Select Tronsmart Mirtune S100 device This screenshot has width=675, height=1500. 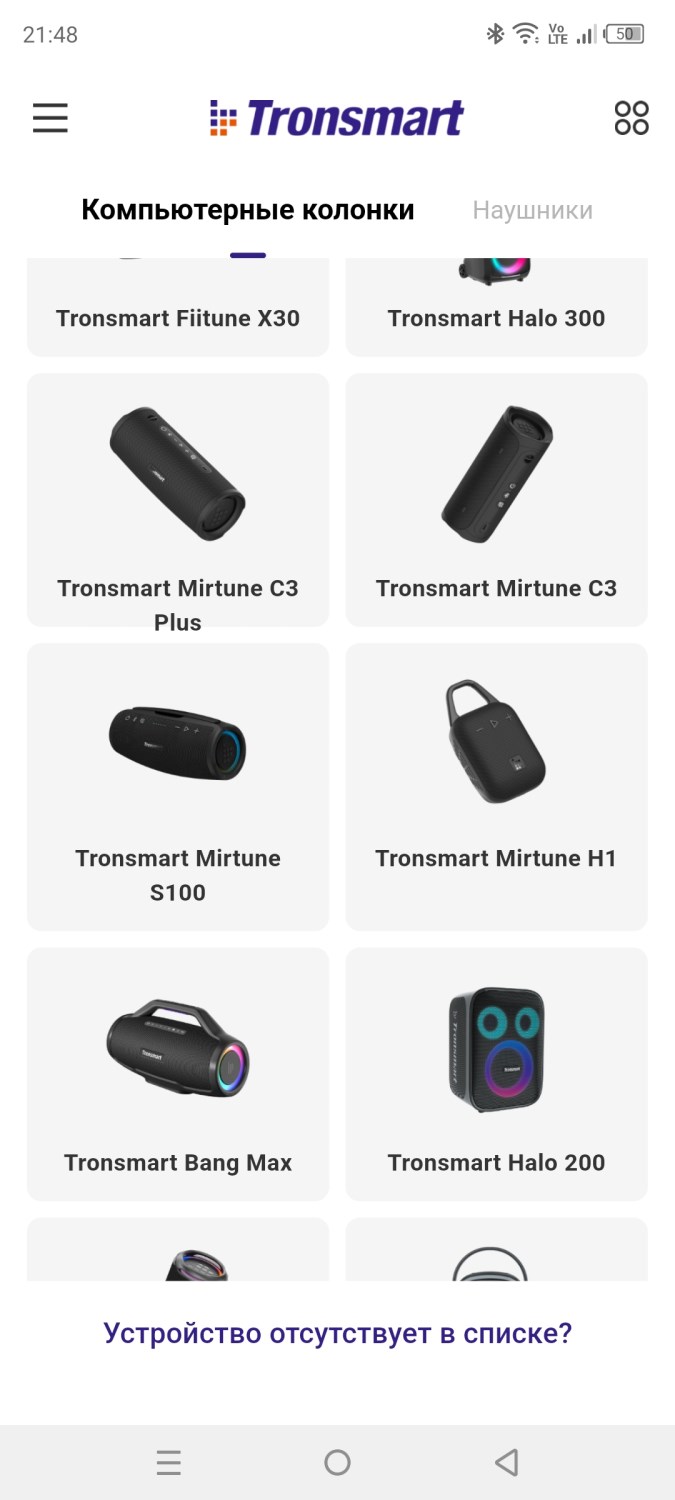pyautogui.click(x=178, y=785)
